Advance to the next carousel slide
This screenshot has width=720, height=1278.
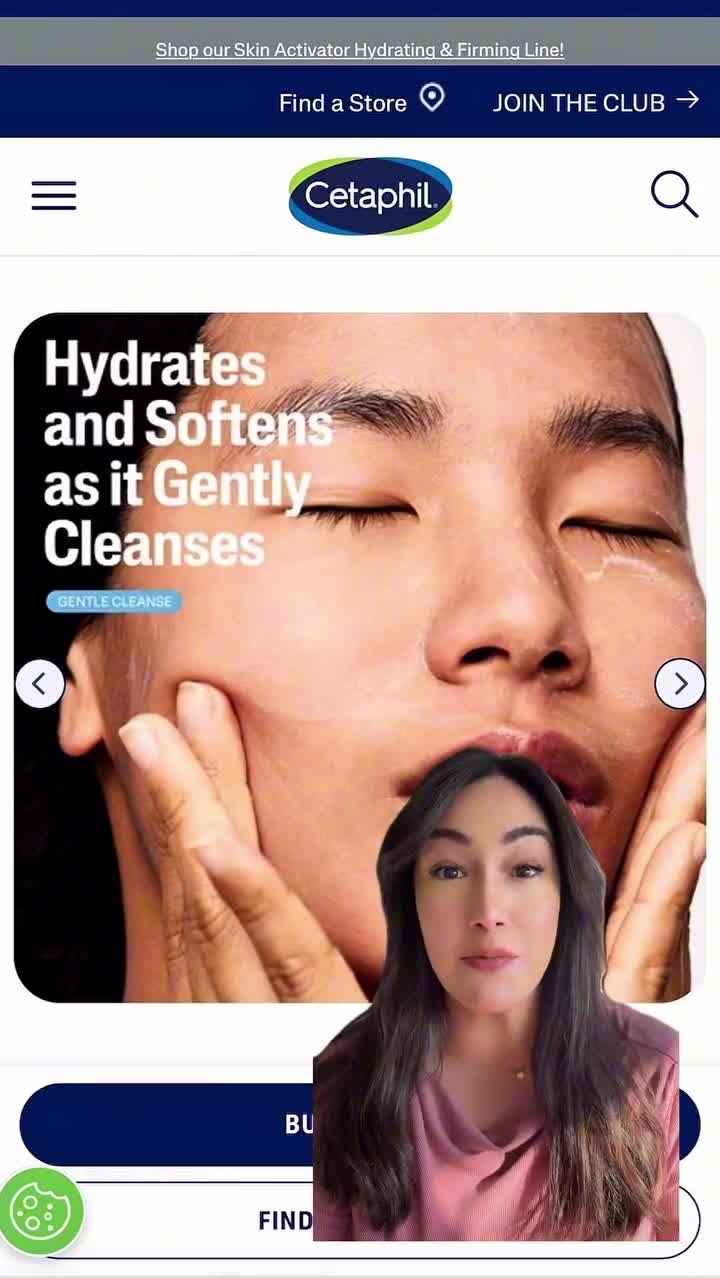coord(680,684)
